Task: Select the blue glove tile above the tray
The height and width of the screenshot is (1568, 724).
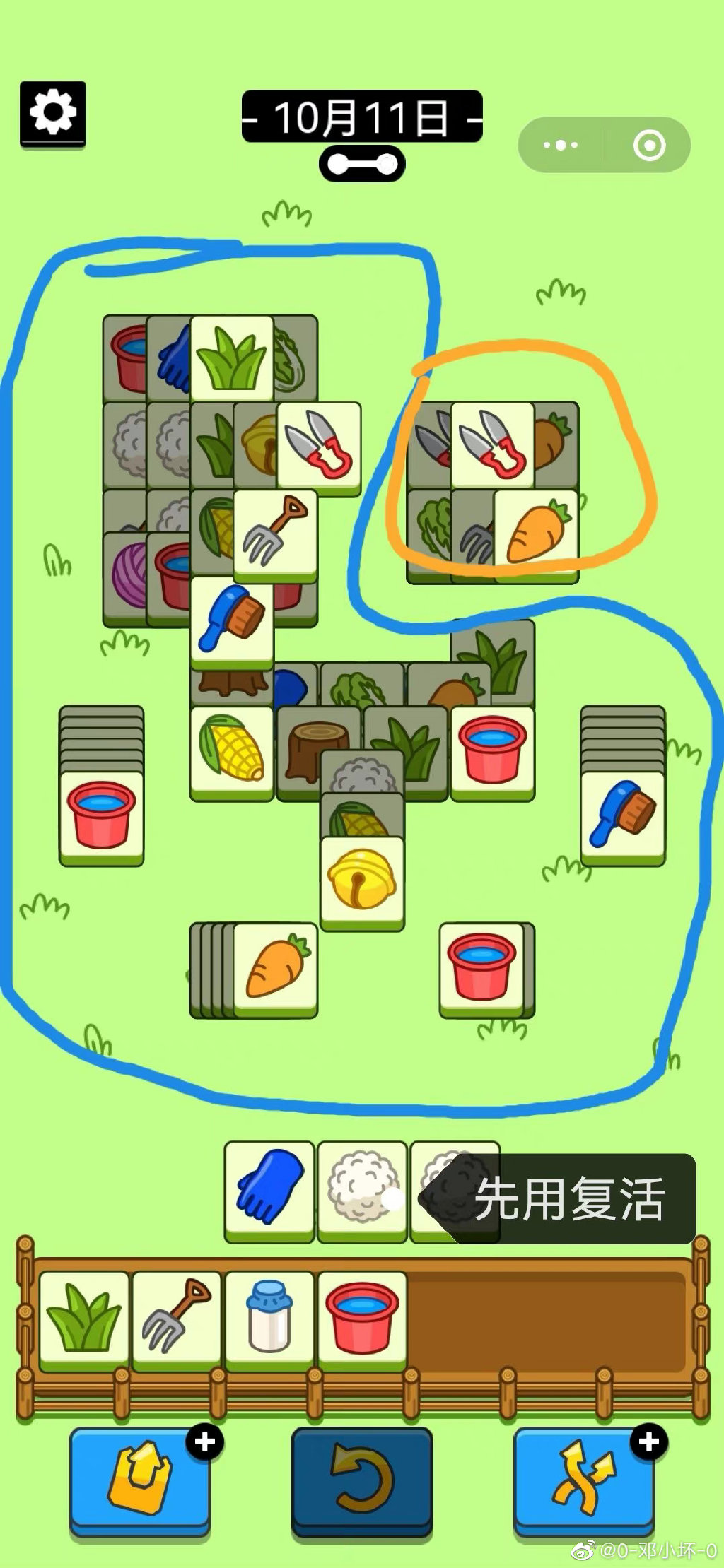Action: [x=269, y=1189]
